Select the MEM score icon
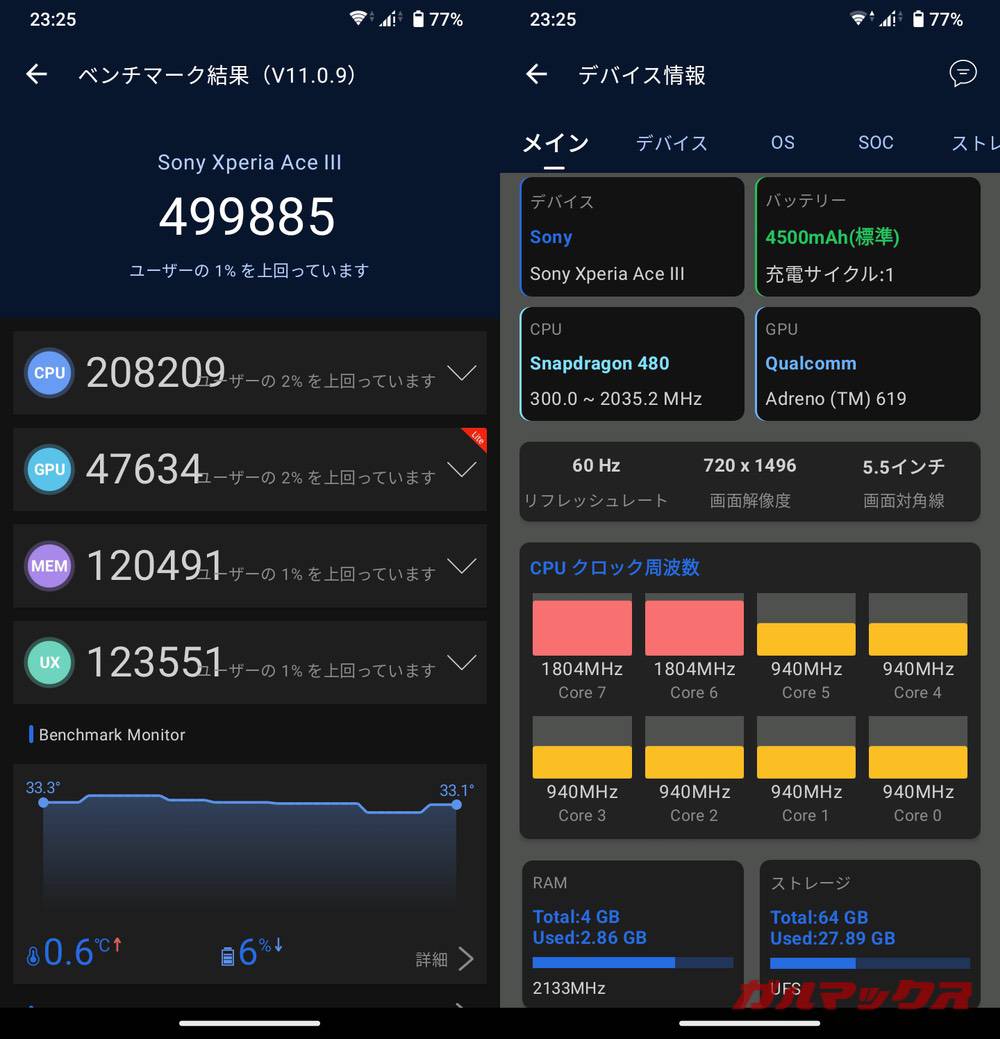 [x=49, y=566]
